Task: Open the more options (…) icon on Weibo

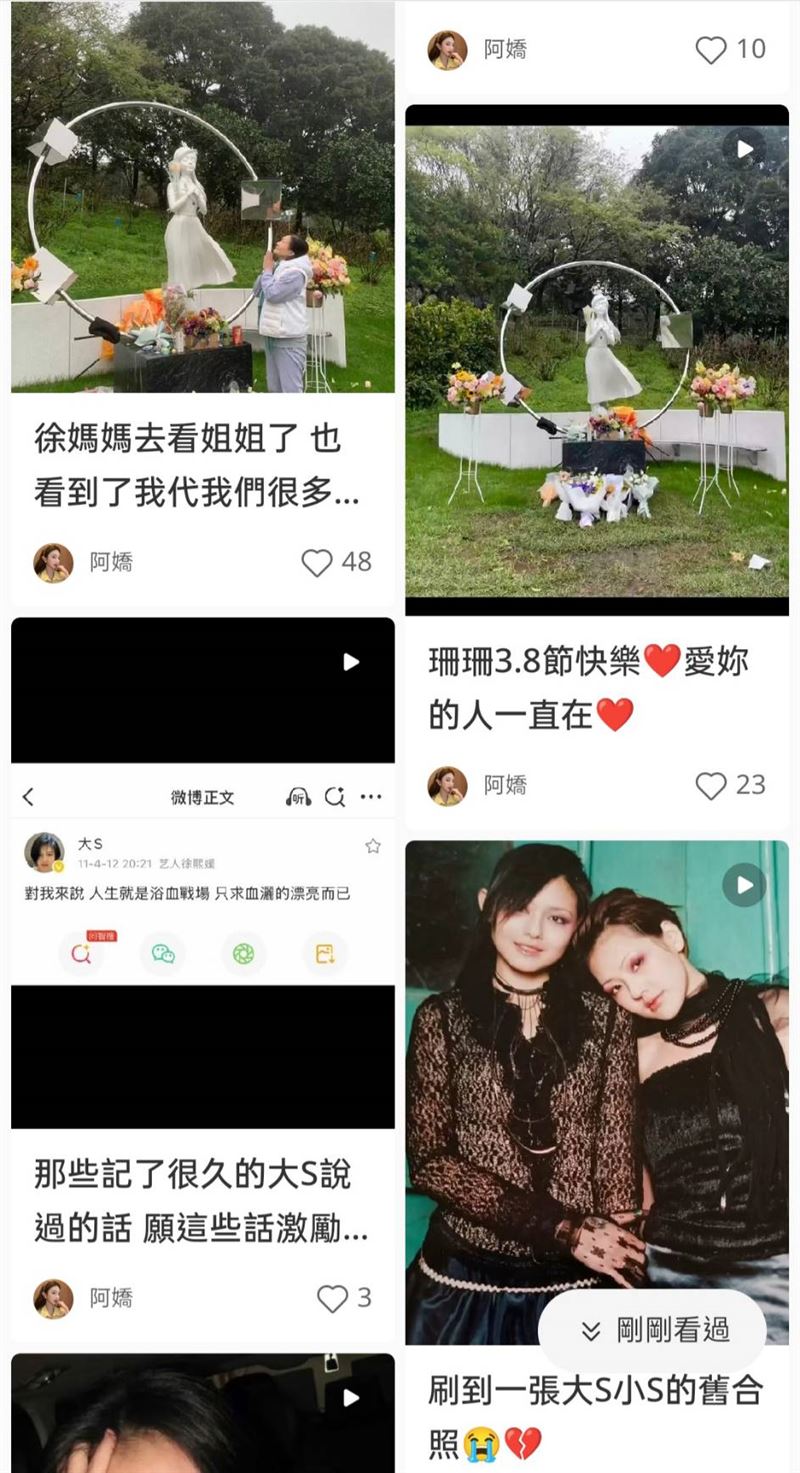Action: click(371, 797)
